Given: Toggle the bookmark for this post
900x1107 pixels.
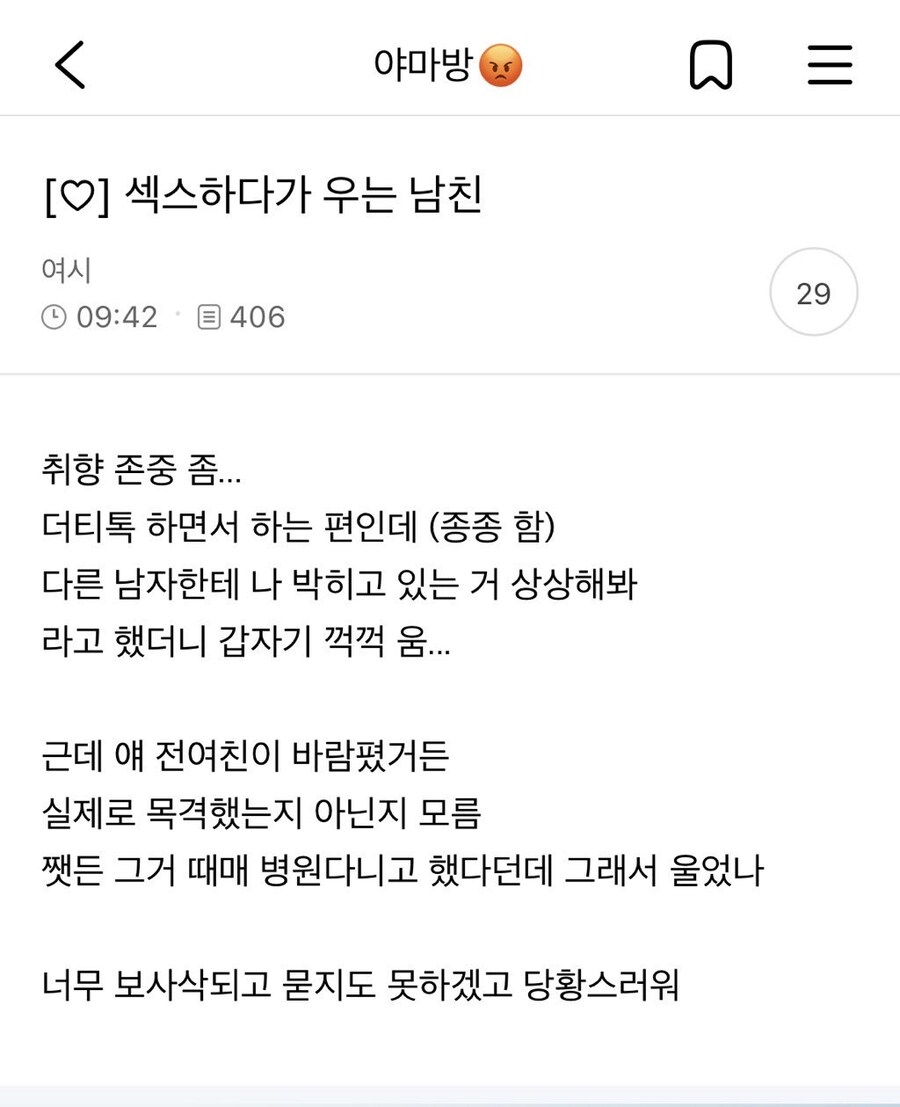Looking at the screenshot, I should click(711, 64).
